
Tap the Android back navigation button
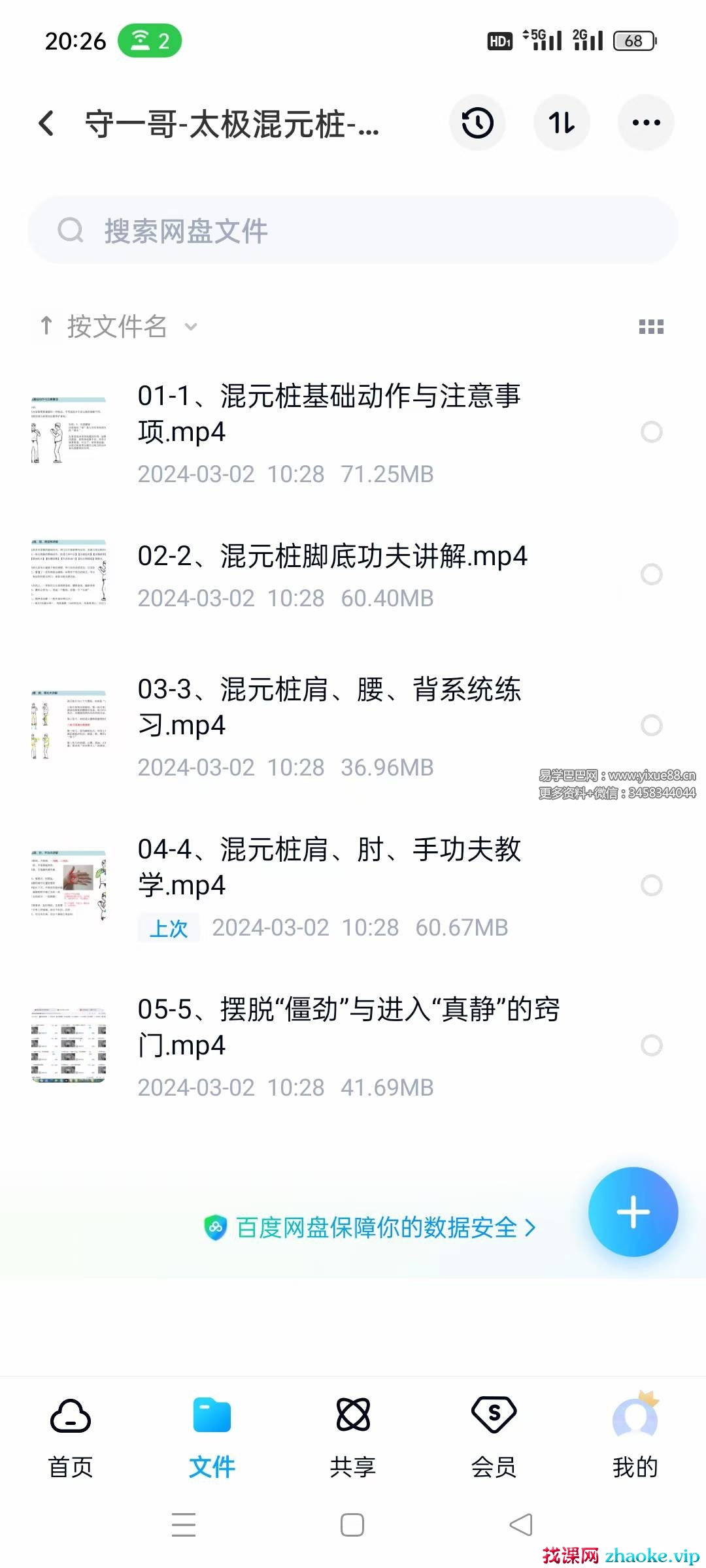(x=520, y=1525)
